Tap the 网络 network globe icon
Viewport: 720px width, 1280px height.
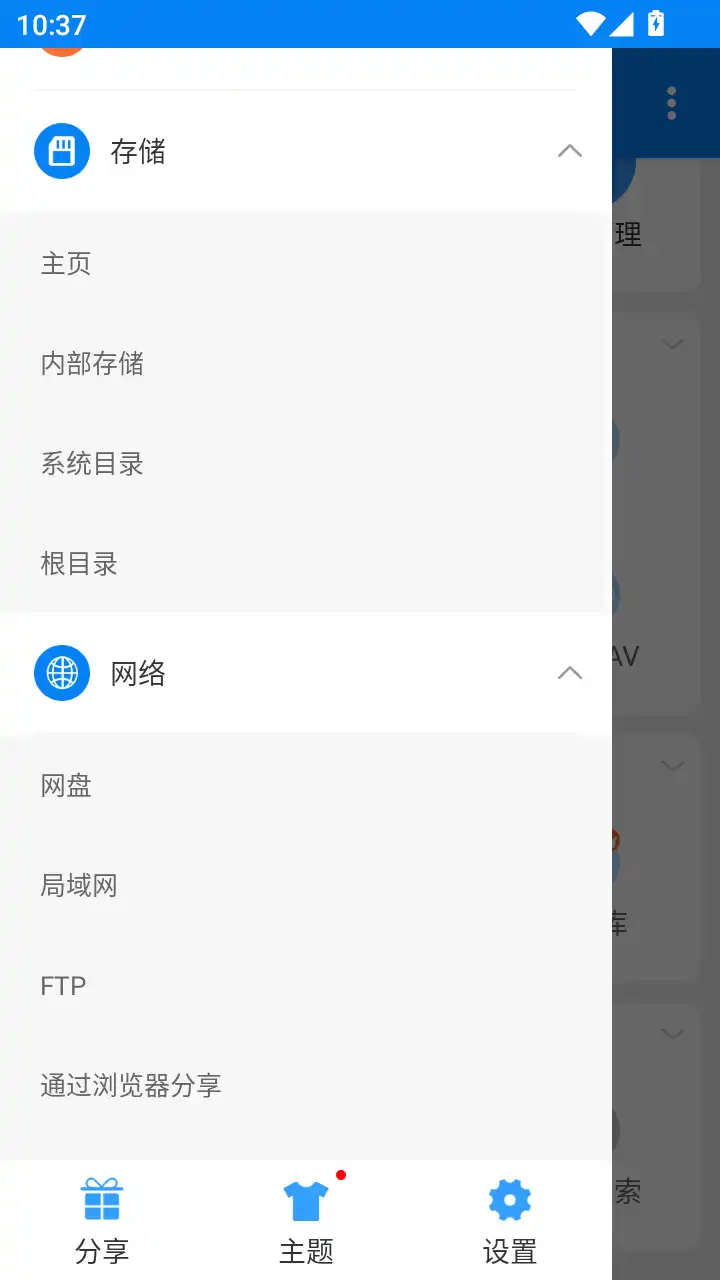61,673
